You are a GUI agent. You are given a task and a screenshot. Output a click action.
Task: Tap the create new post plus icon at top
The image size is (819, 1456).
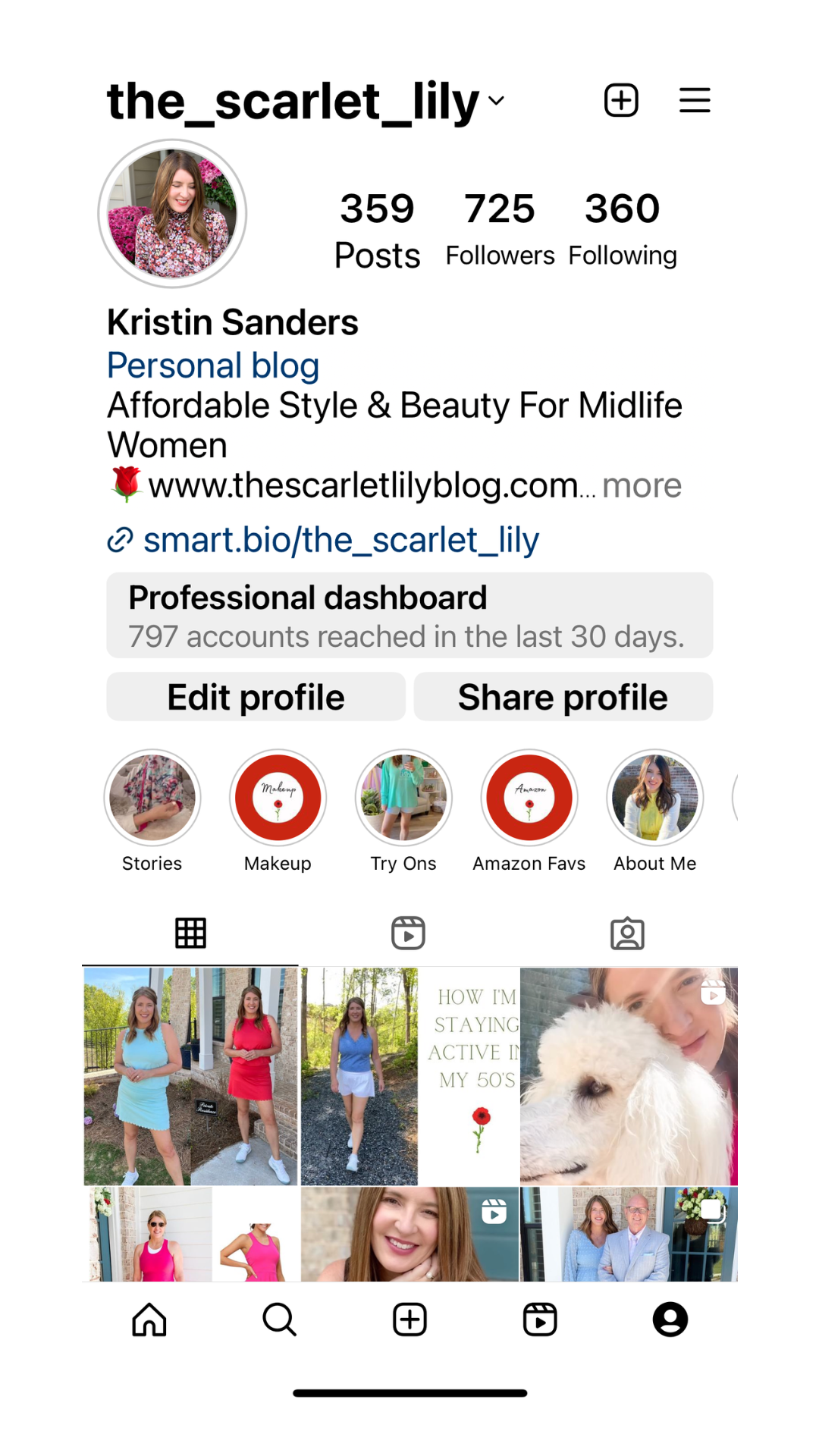(621, 100)
